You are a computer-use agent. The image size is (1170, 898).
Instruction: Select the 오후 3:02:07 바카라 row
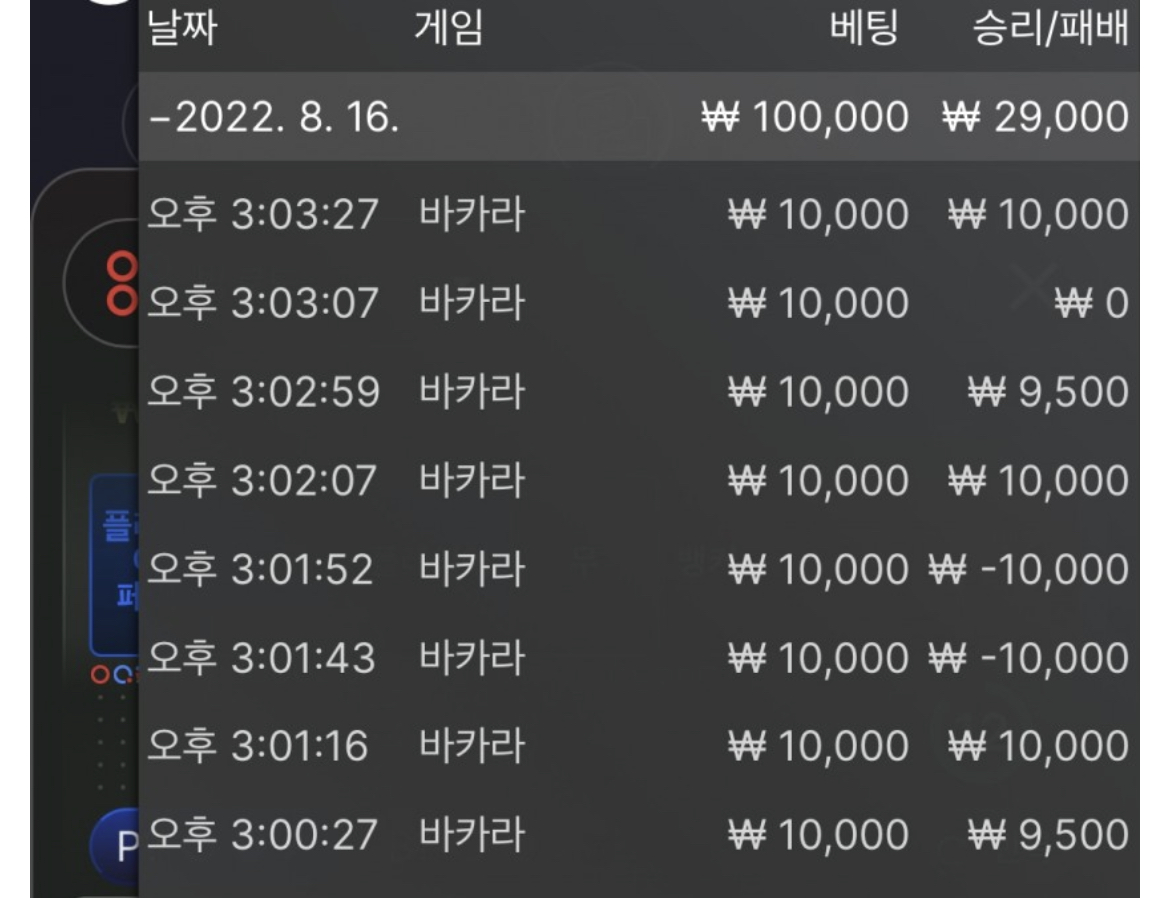coord(636,481)
